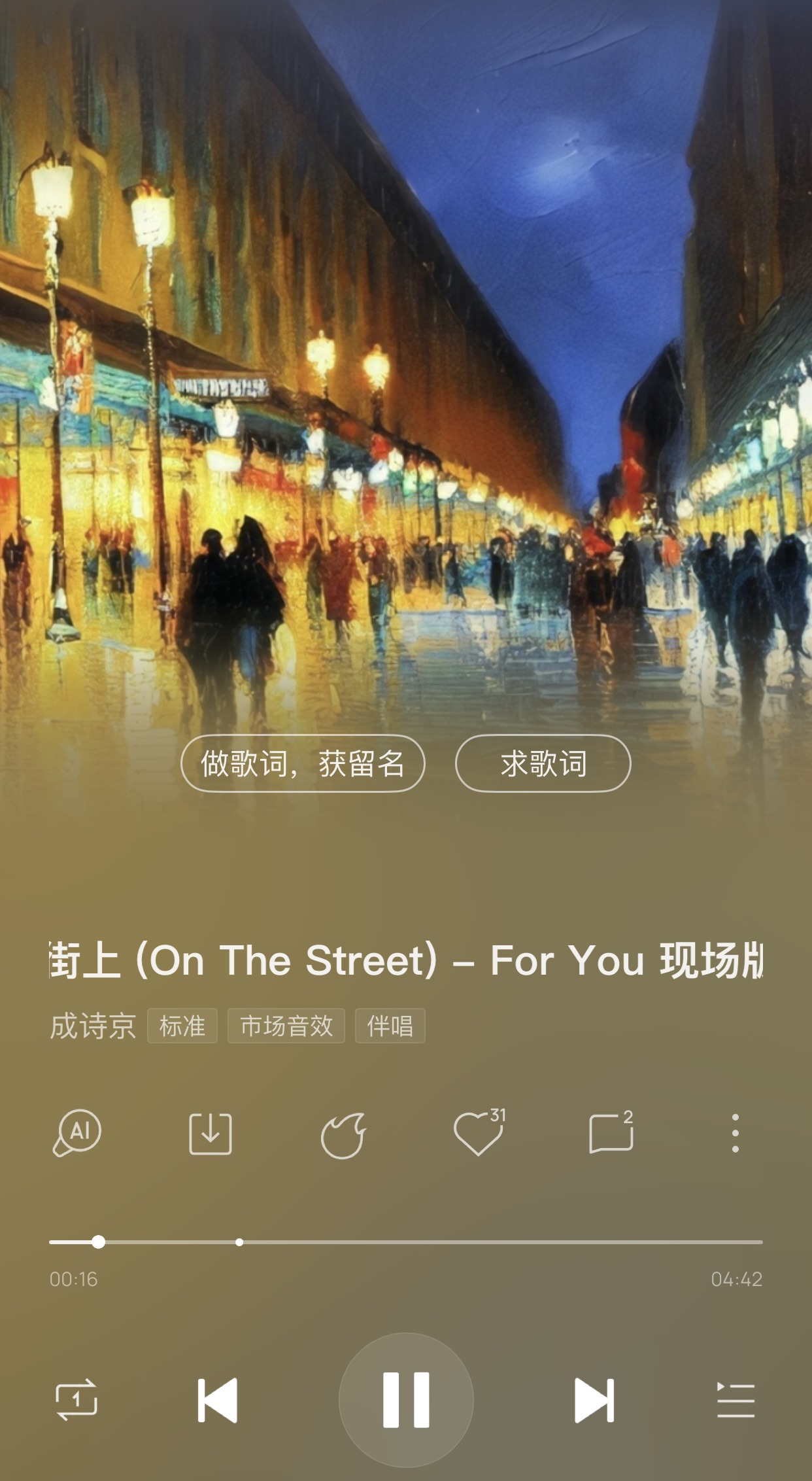Tap the 伴唱 sing-along tag
Viewport: 812px width, 1481px height.
tap(390, 1026)
